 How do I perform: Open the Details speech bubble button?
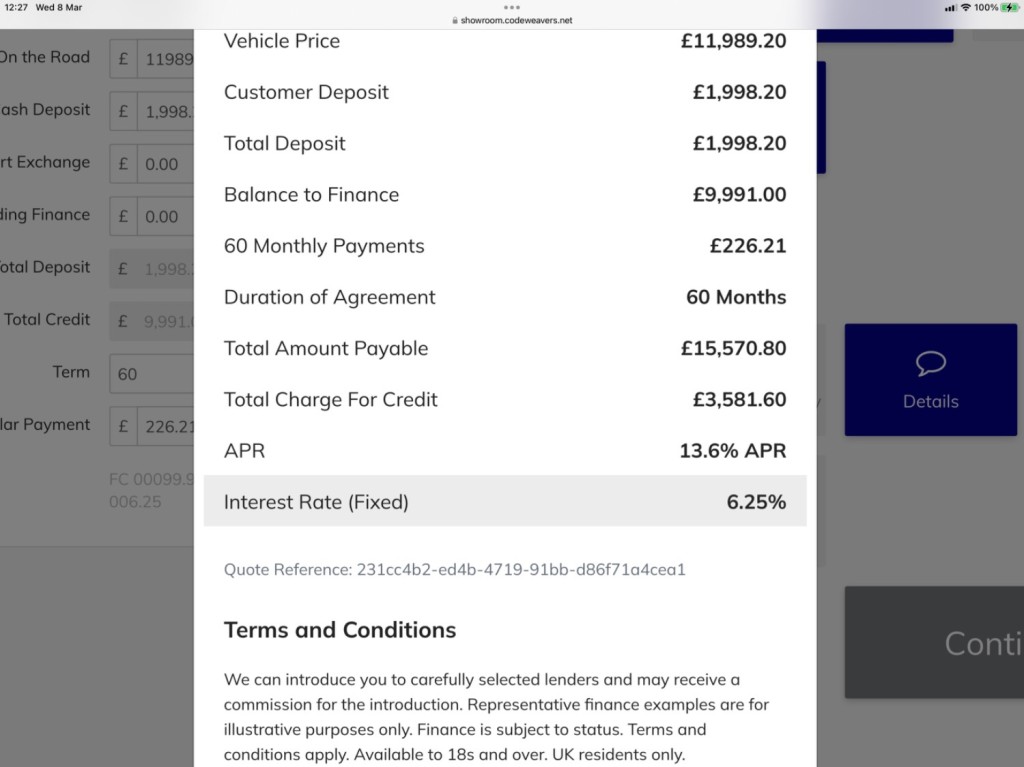pos(930,380)
